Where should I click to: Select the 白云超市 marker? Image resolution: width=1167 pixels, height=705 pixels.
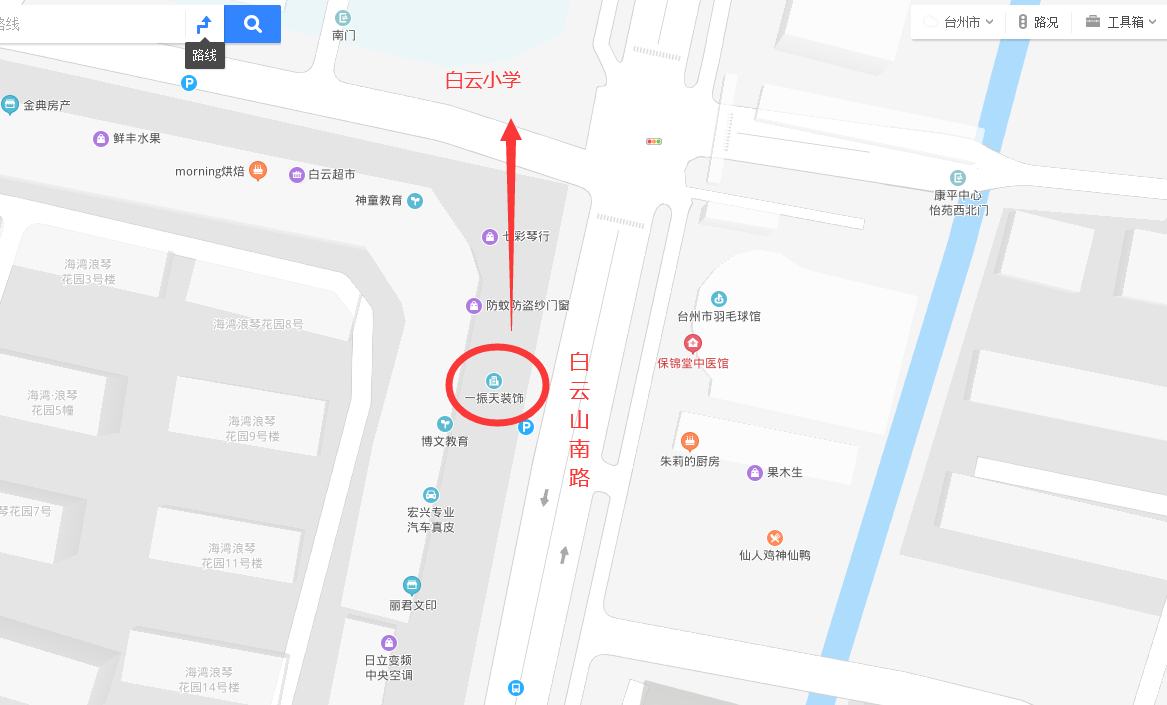[297, 175]
